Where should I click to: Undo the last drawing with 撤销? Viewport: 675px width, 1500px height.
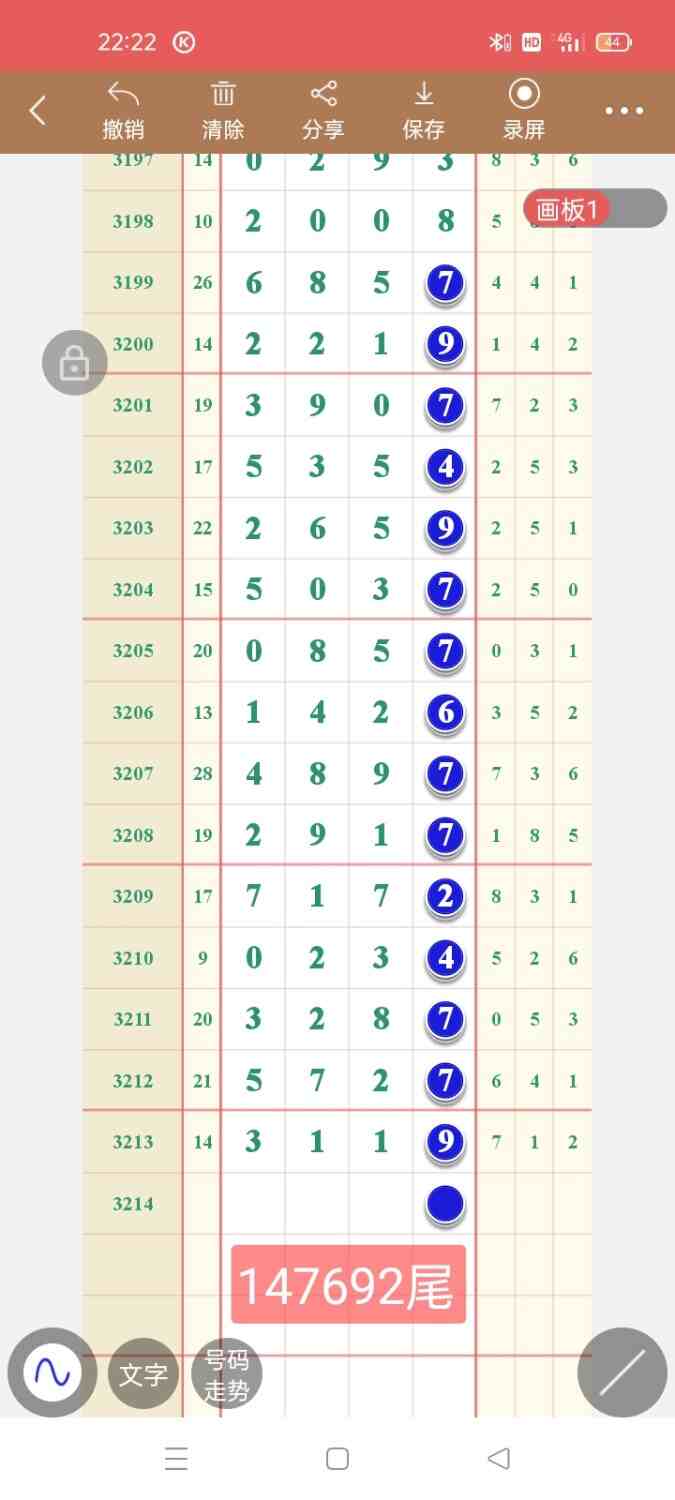pyautogui.click(x=123, y=111)
